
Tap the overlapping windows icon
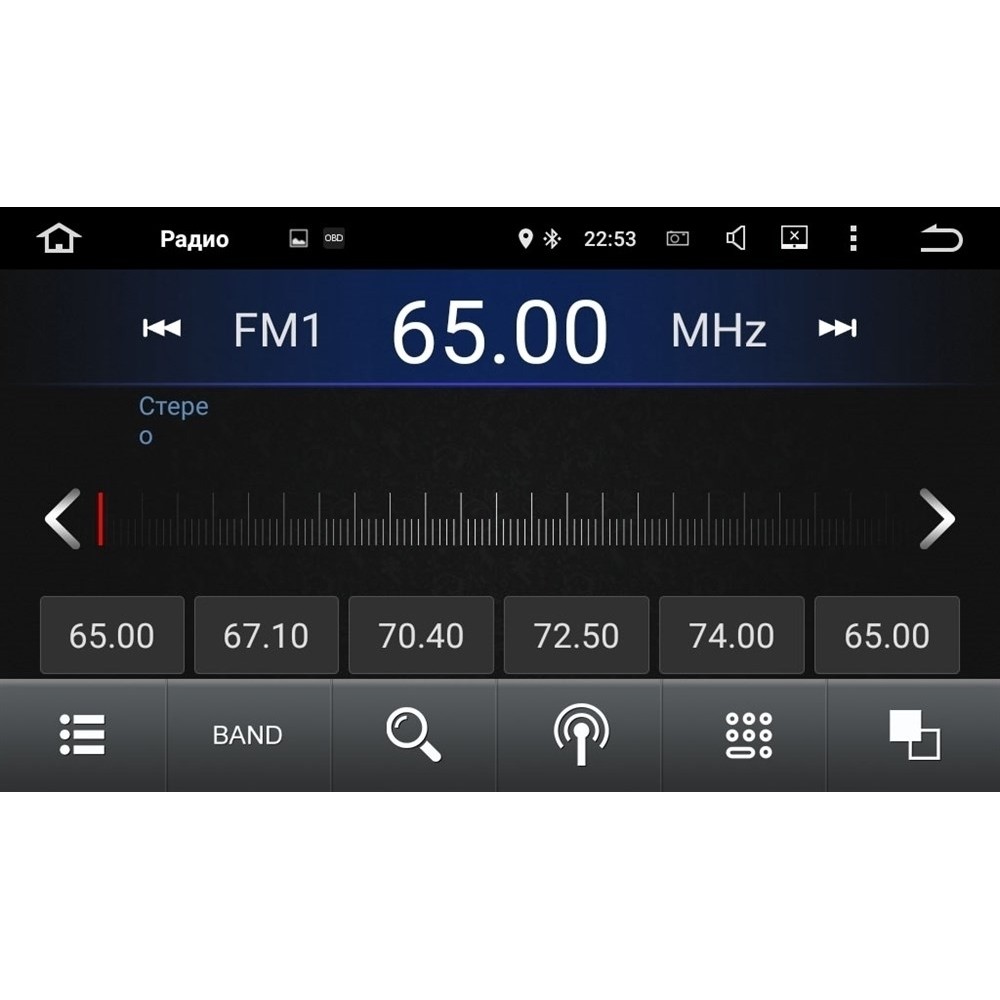pos(913,735)
